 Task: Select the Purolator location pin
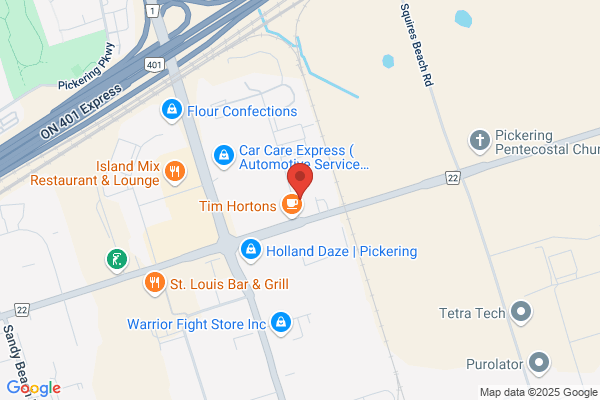(x=539, y=363)
